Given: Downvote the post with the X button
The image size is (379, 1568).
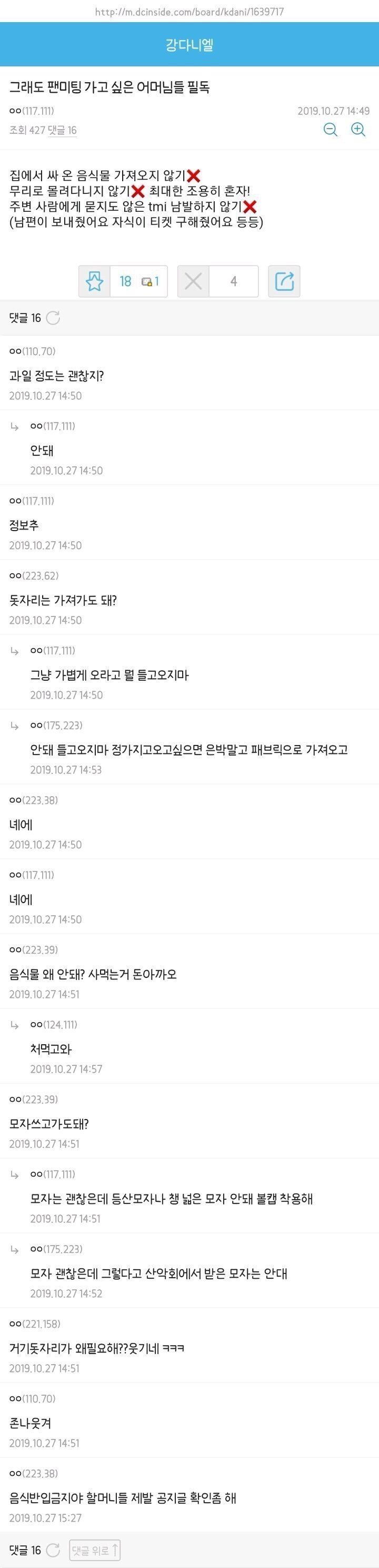Looking at the screenshot, I should coord(194,281).
